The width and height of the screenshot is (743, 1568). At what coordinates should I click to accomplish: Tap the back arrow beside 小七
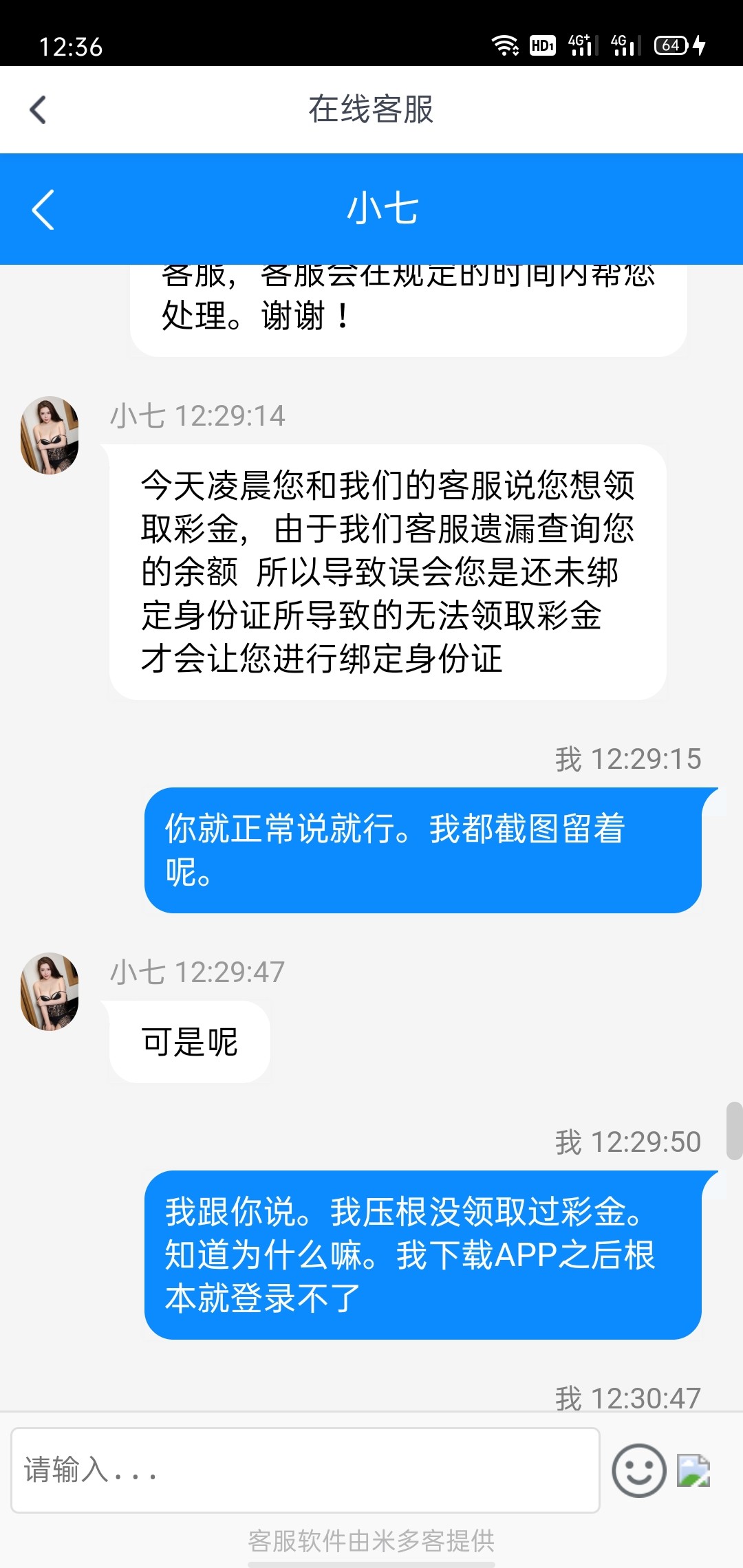43,209
